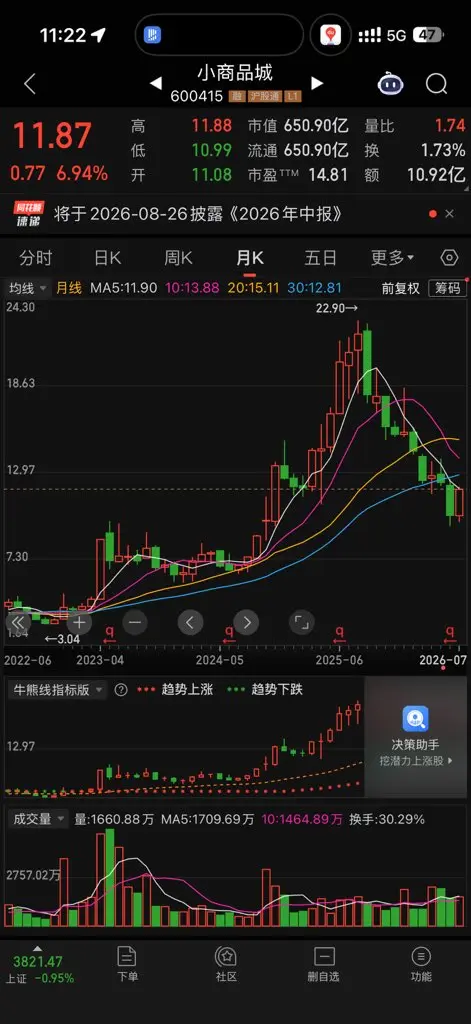Switch to the next stock arrow
The height and width of the screenshot is (1024, 471).
[317, 83]
